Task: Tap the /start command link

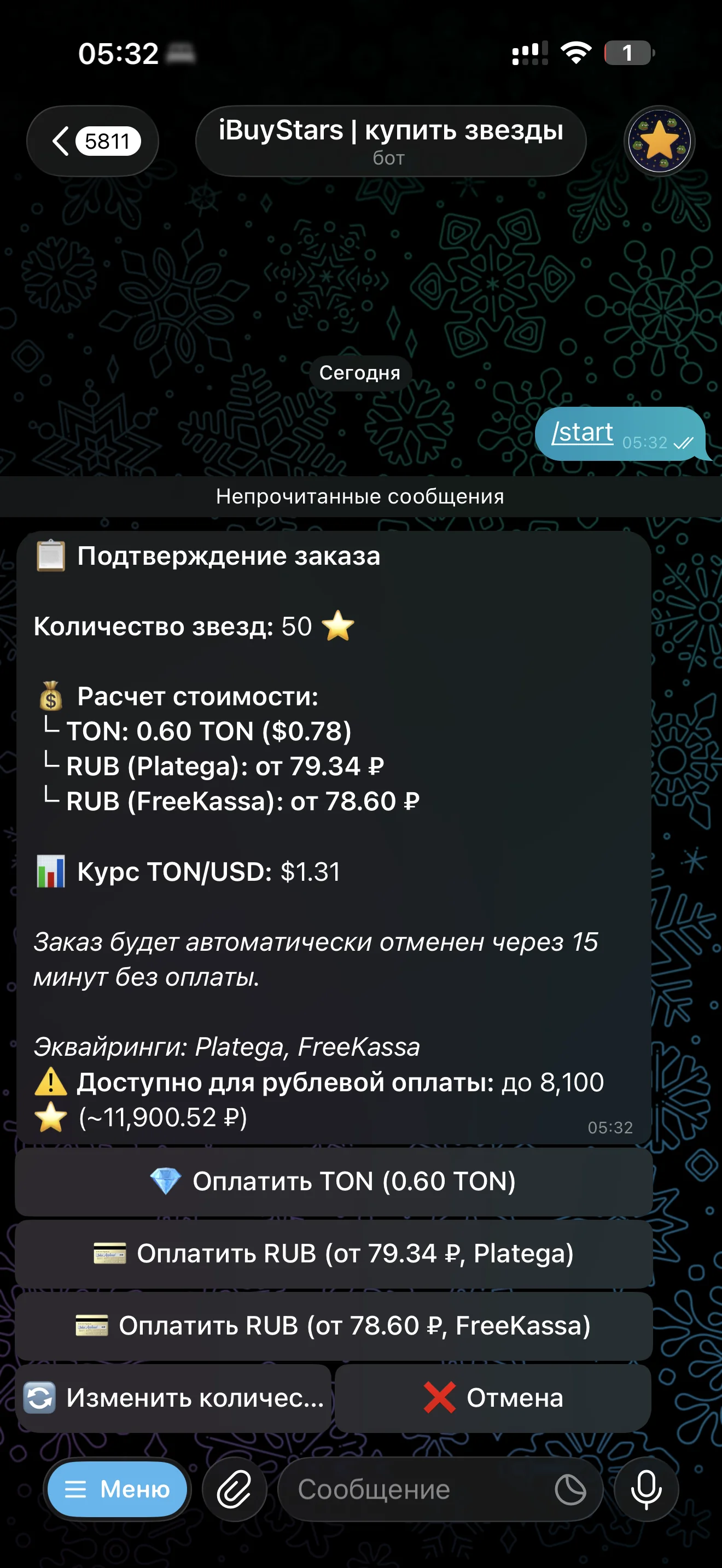Action: pyautogui.click(x=583, y=433)
